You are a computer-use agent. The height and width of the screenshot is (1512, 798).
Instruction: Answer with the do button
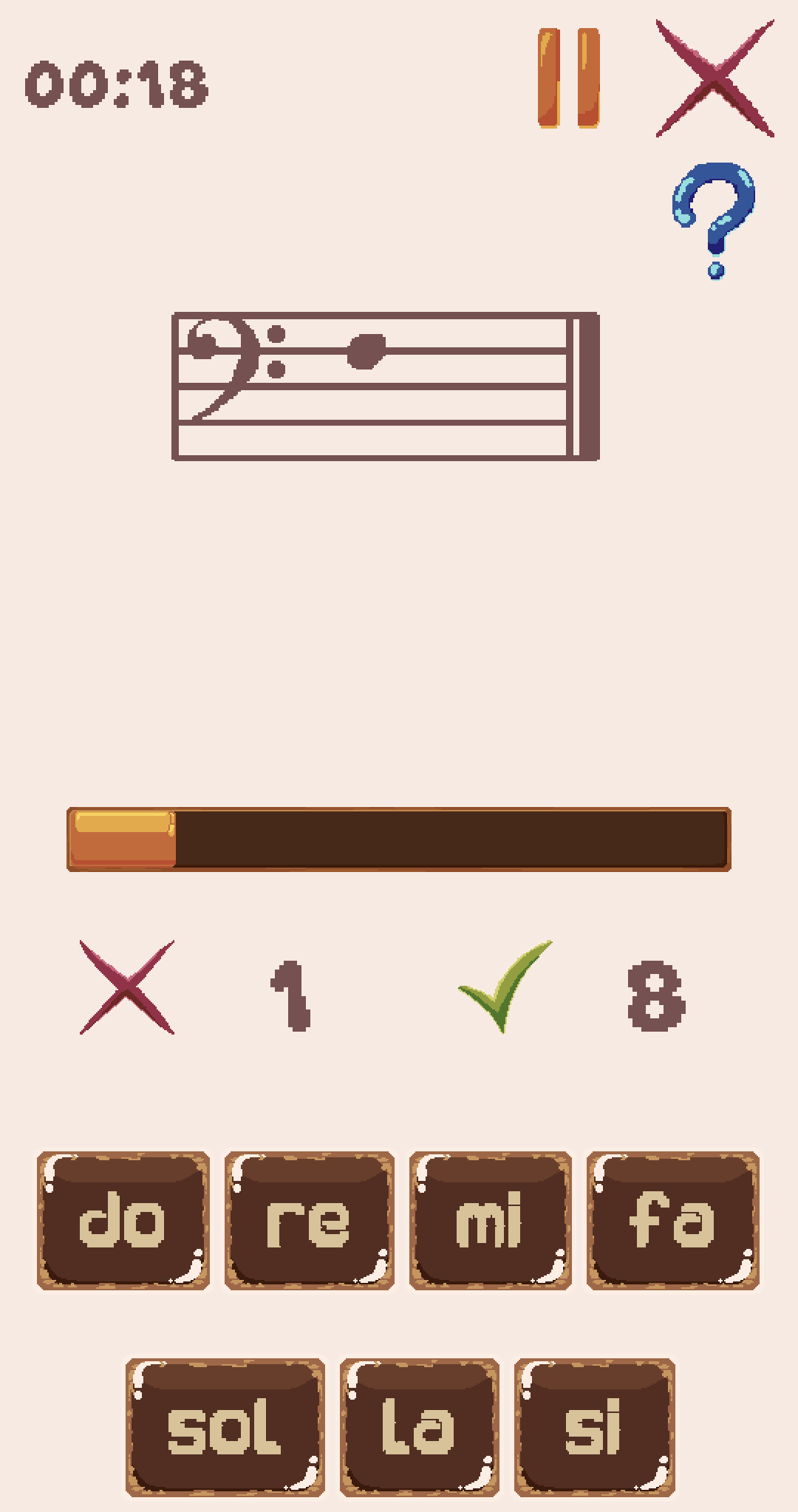point(123,1220)
